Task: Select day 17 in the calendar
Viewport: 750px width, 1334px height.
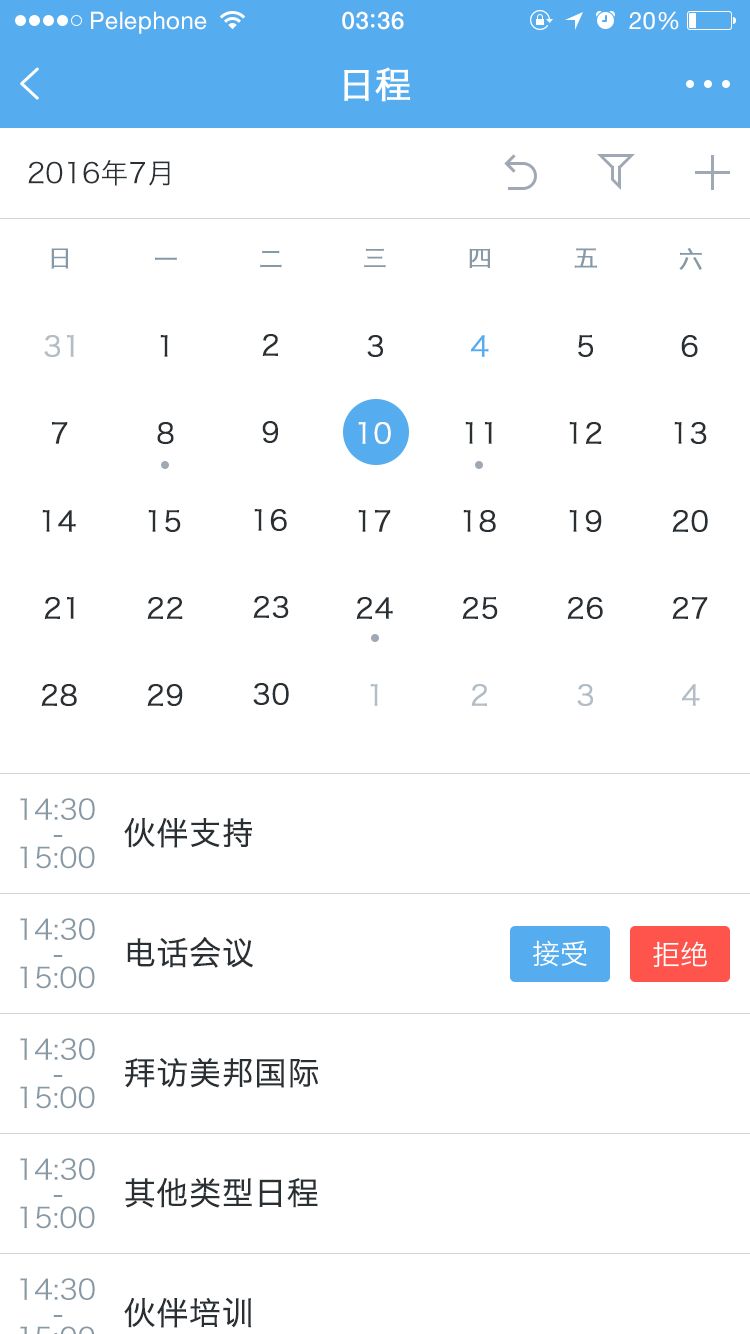Action: coord(374,521)
